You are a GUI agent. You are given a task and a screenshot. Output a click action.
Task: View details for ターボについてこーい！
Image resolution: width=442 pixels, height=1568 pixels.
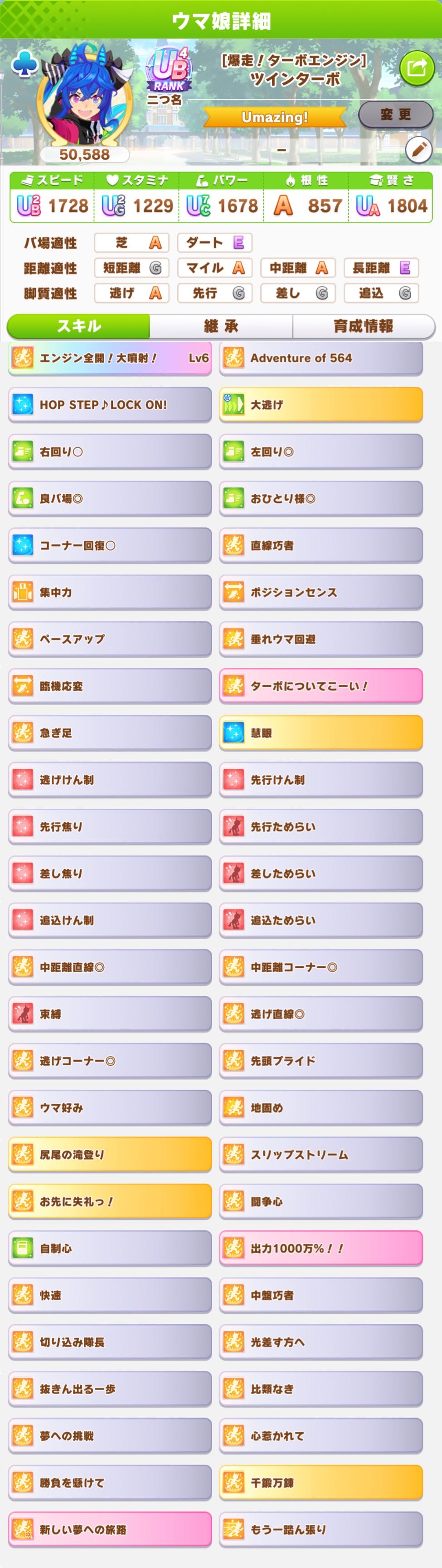click(x=321, y=686)
